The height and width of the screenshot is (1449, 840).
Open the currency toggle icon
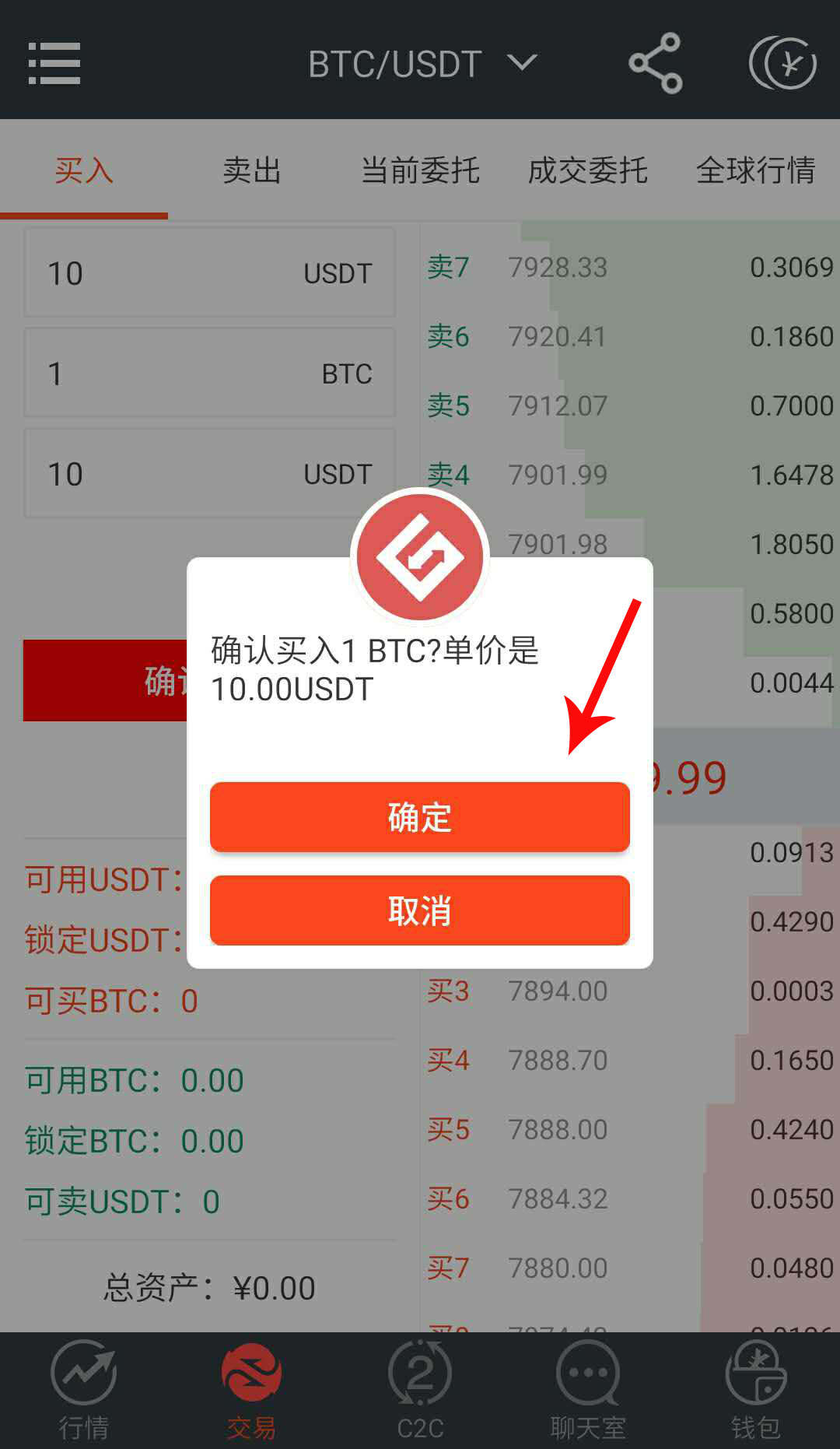(782, 63)
